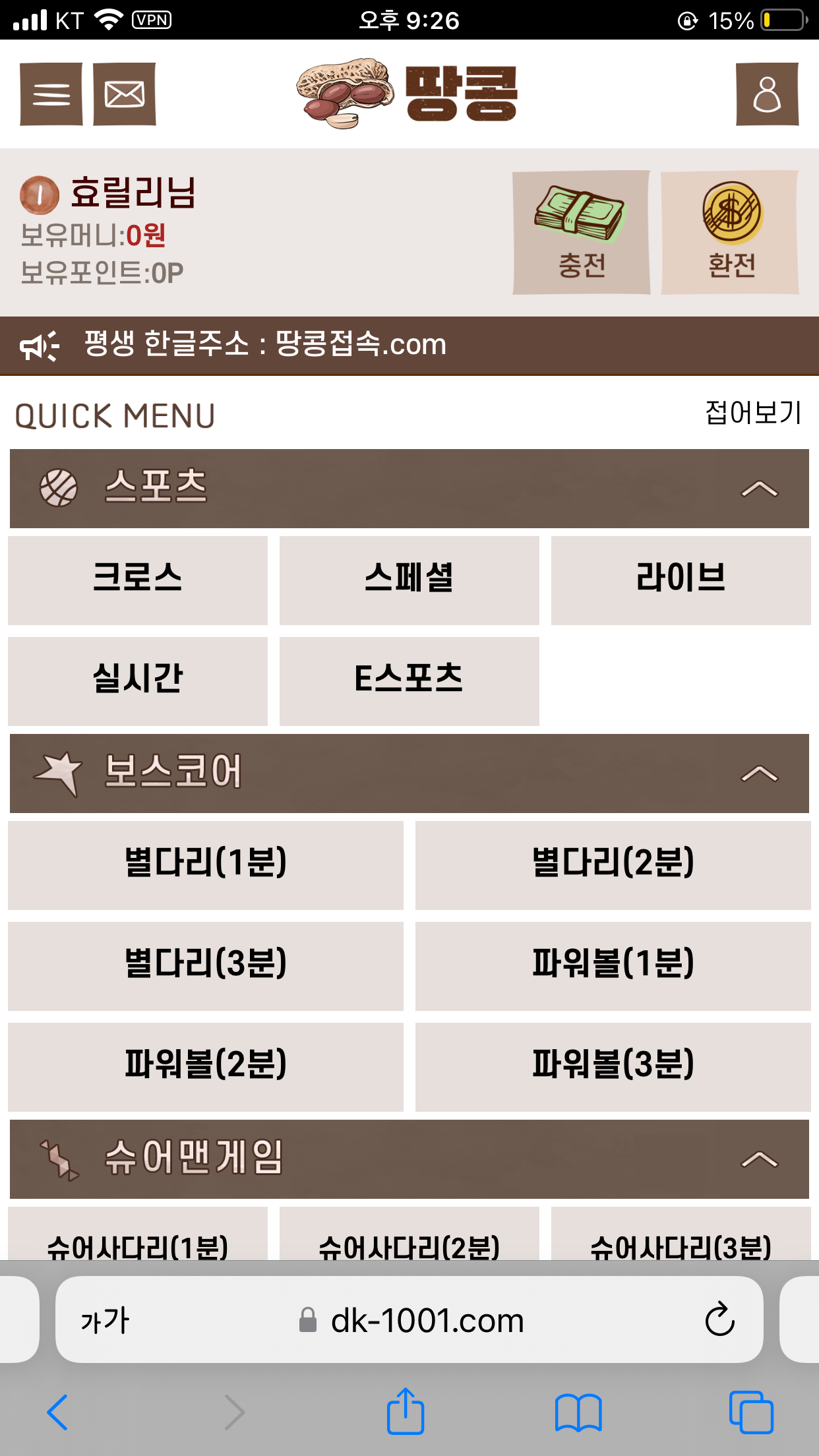Reload the page in Safari

[x=719, y=1319]
